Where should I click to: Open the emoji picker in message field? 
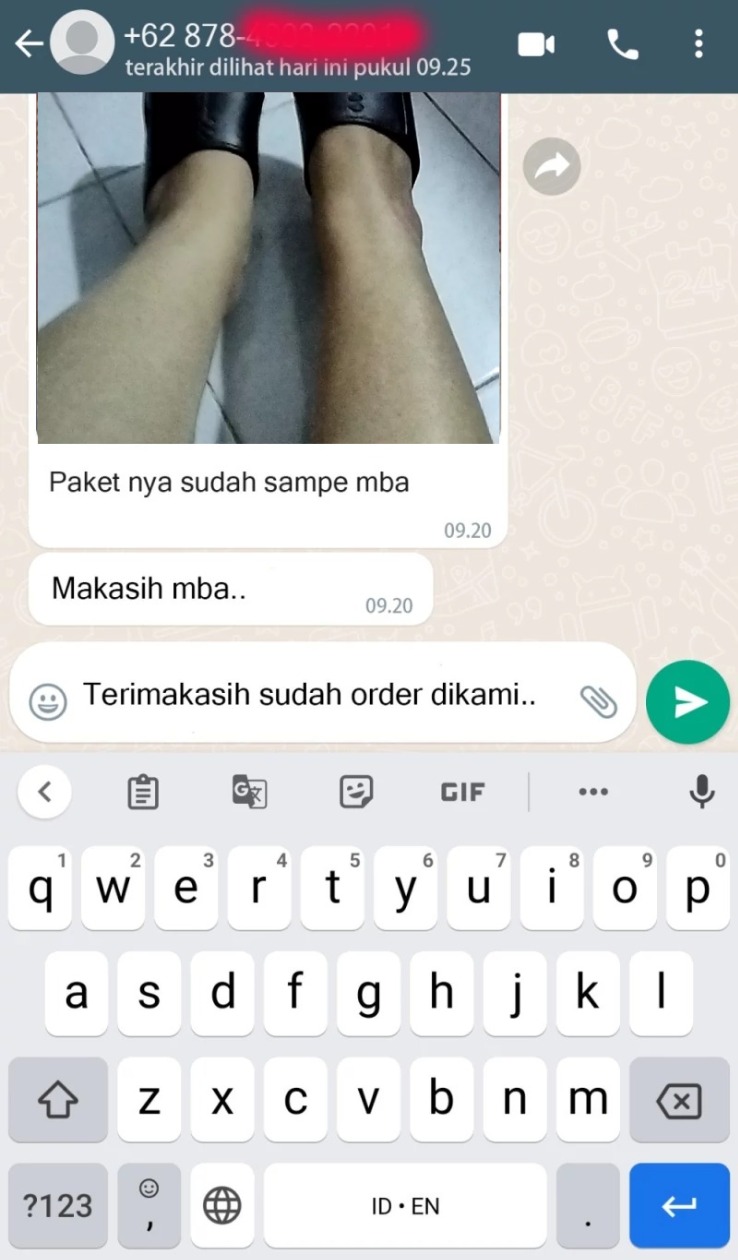click(47, 702)
